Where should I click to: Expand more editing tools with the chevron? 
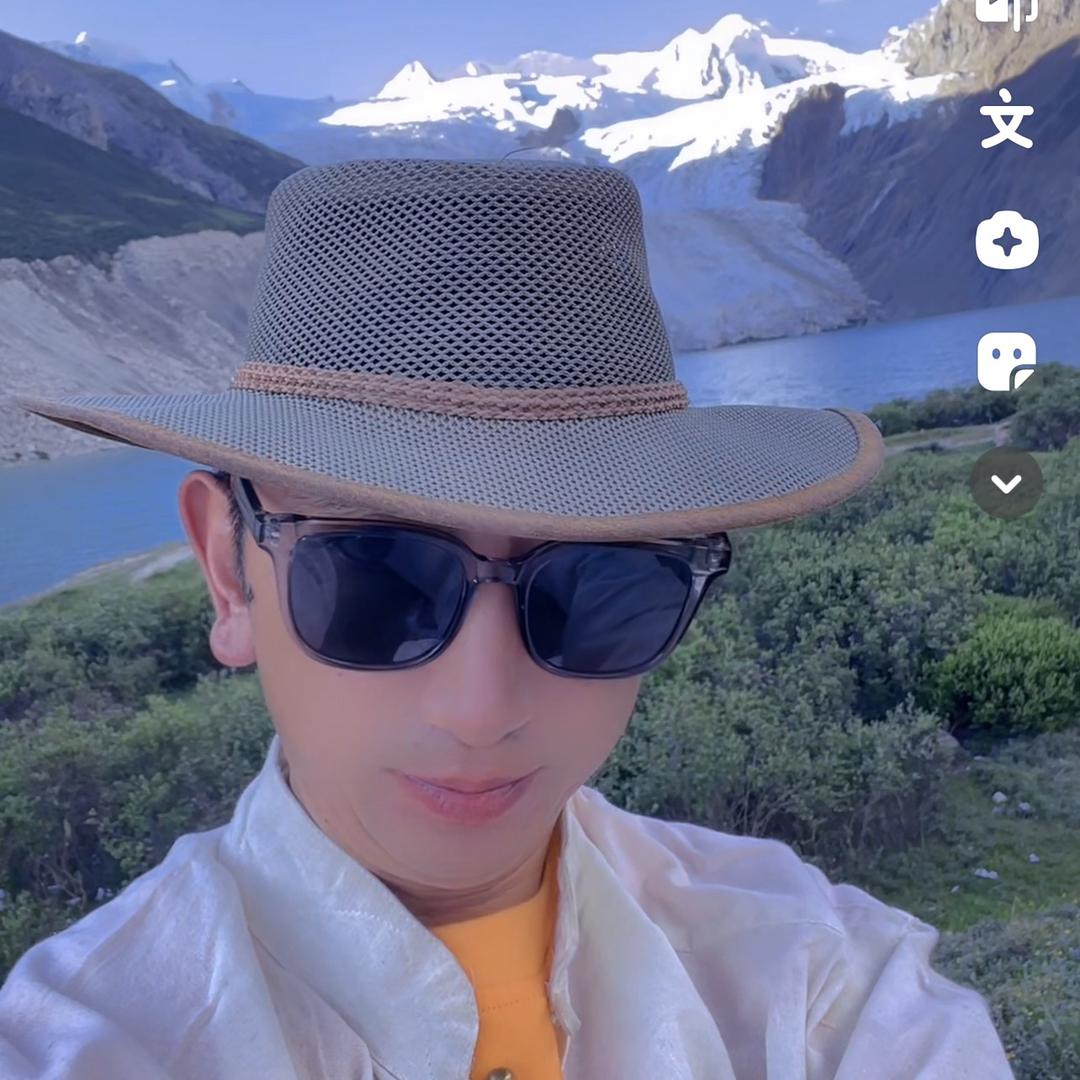(x=1006, y=483)
